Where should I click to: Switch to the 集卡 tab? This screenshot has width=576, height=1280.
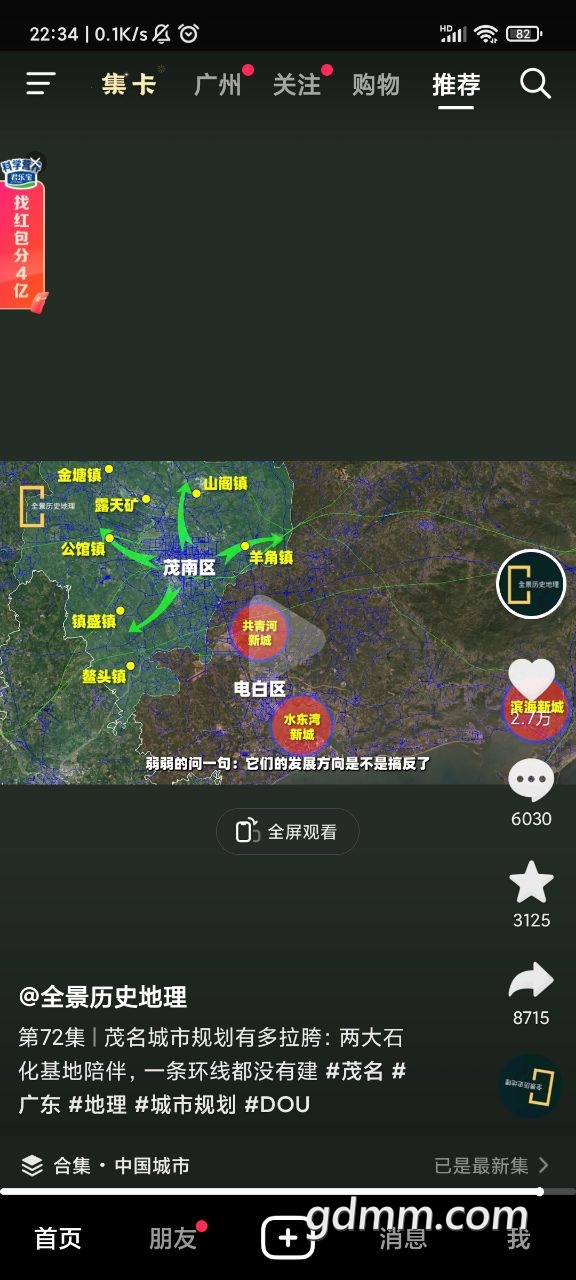128,85
